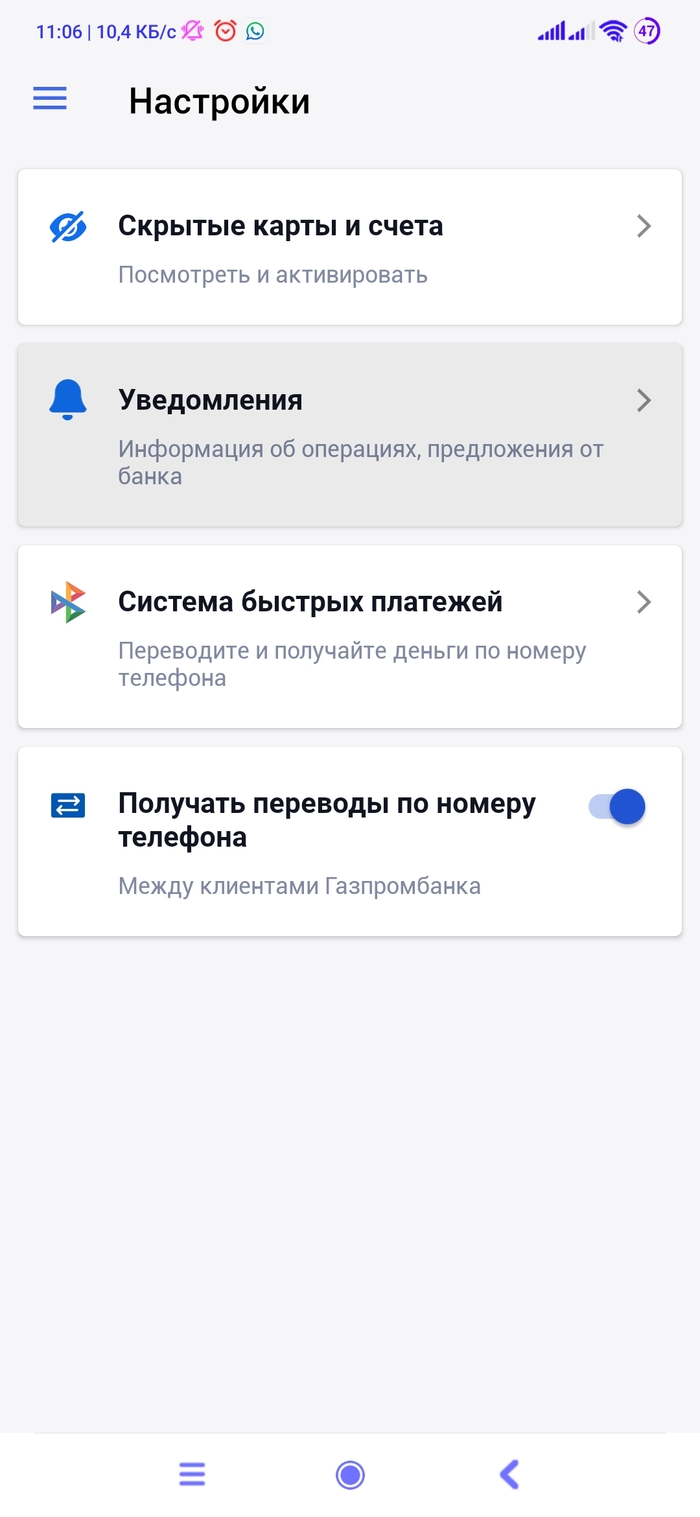Open the hamburger drawer menu
The height and width of the screenshot is (1517, 700).
click(50, 99)
